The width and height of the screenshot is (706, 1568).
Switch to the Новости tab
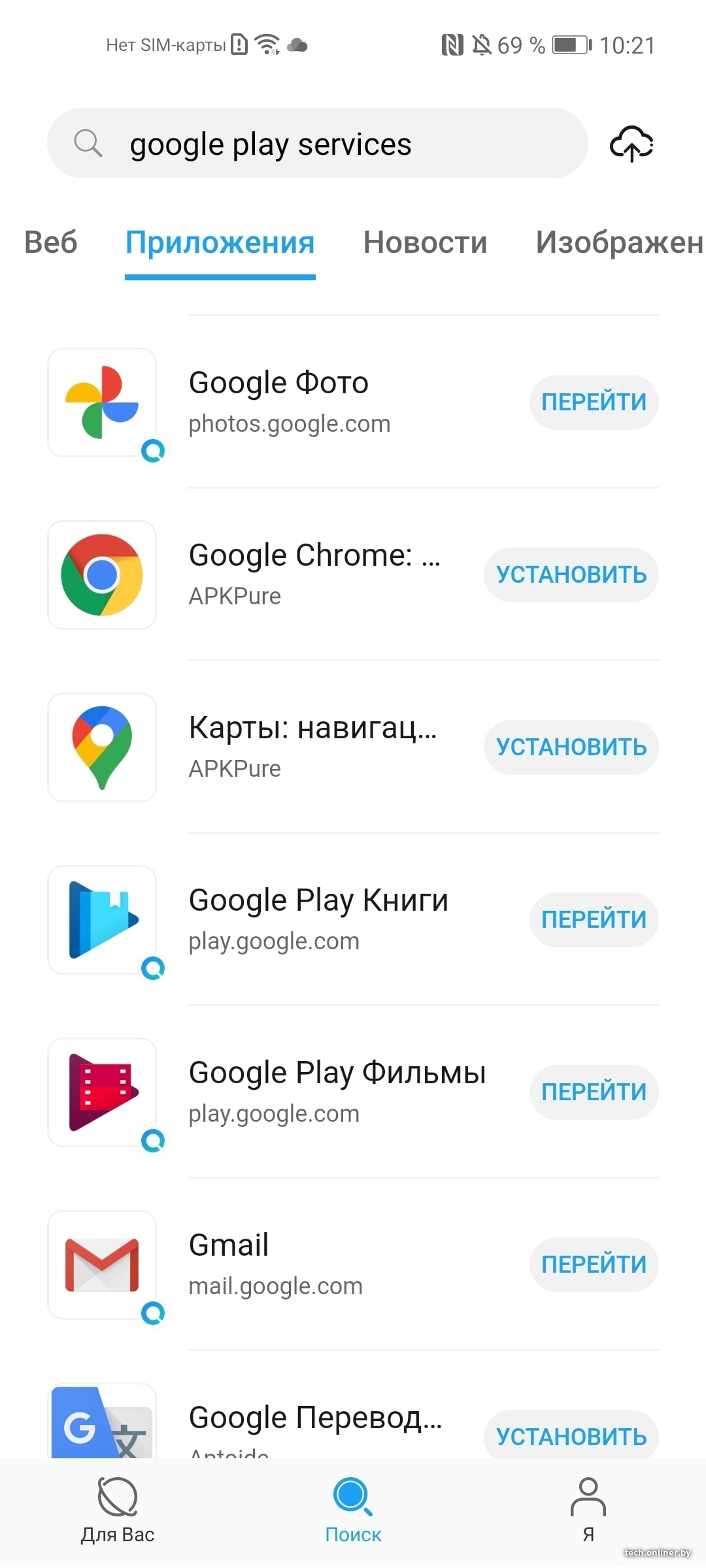(x=425, y=242)
